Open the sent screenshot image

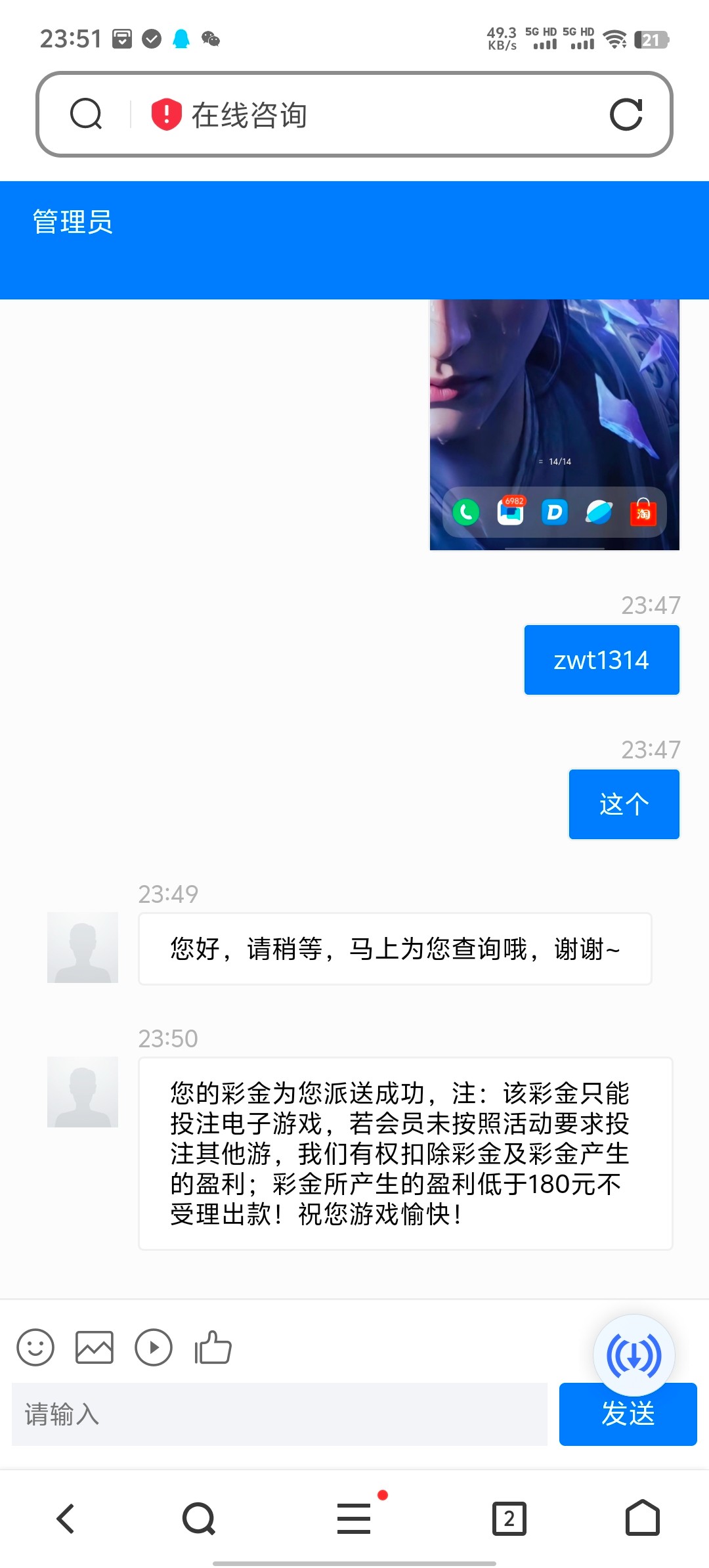click(x=555, y=425)
